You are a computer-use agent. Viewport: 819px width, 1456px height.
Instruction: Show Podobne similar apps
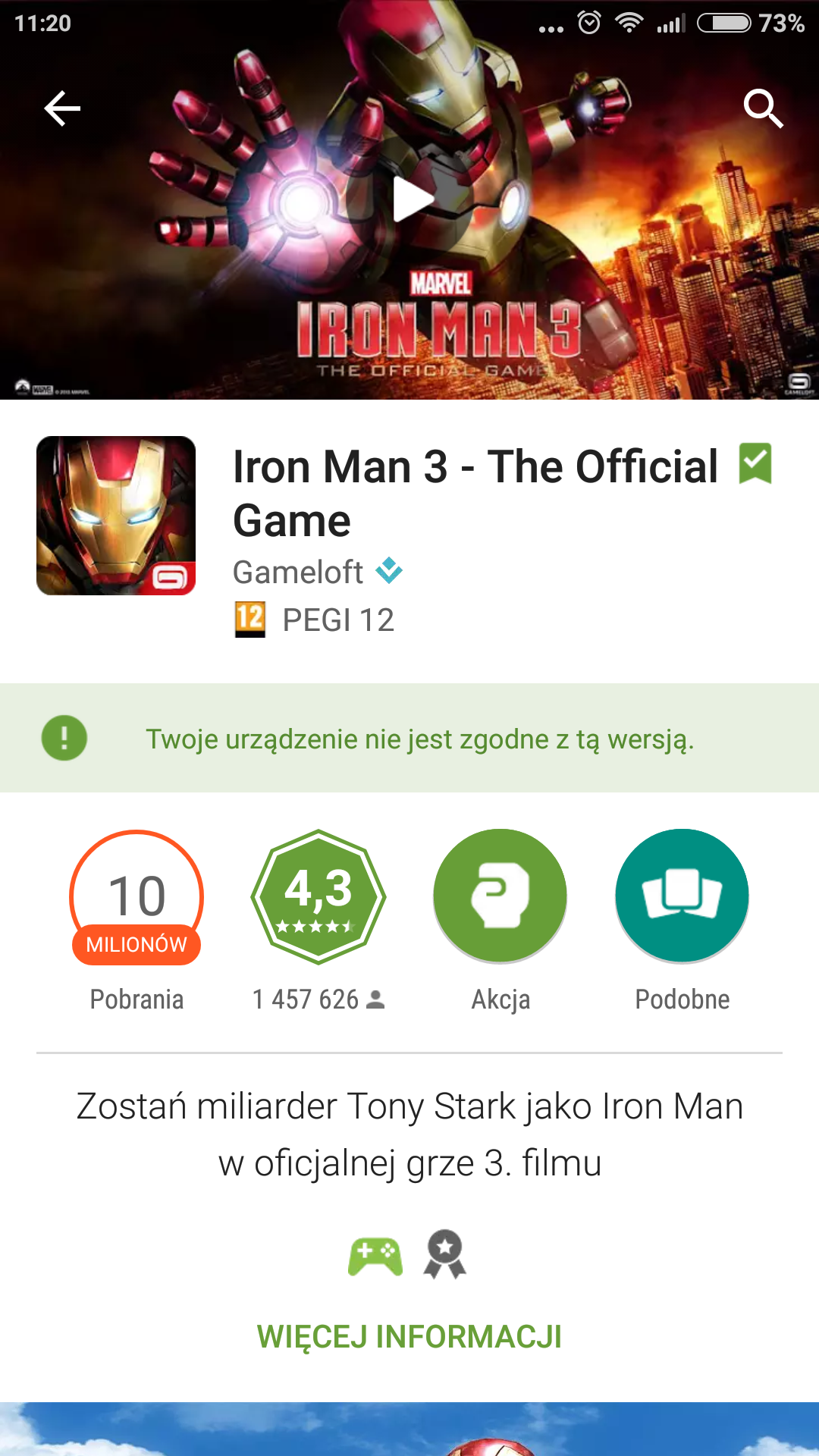tap(682, 896)
